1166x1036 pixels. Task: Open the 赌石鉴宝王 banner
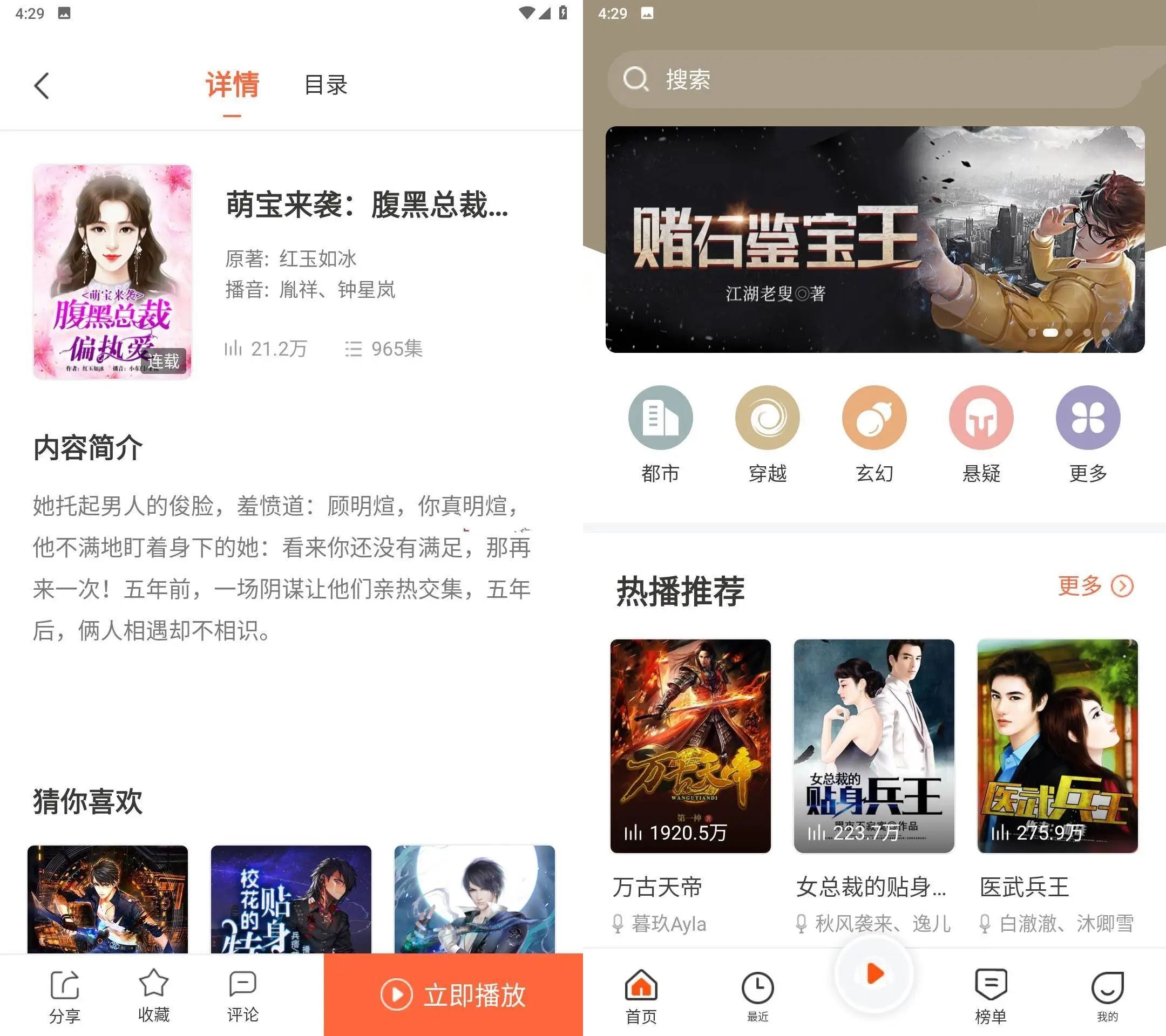[x=875, y=239]
